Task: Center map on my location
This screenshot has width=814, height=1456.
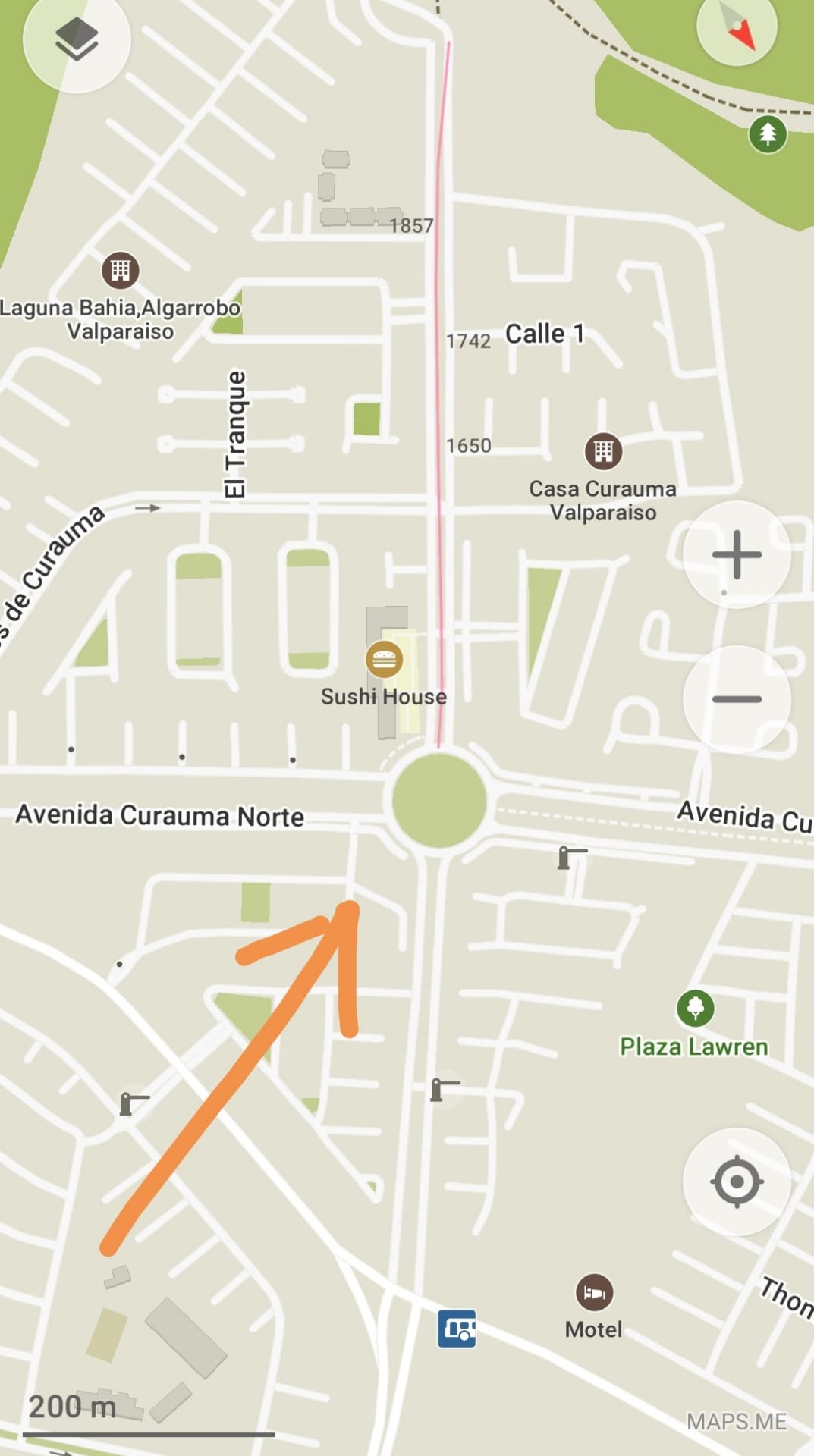Action: pyautogui.click(x=737, y=1181)
